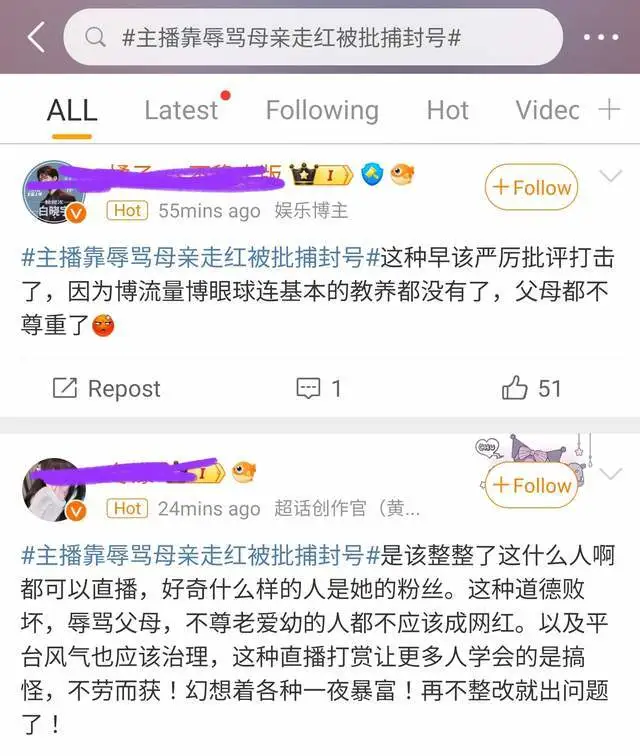
Task: Expand options chevron on 55mins ago post
Action: [610, 177]
